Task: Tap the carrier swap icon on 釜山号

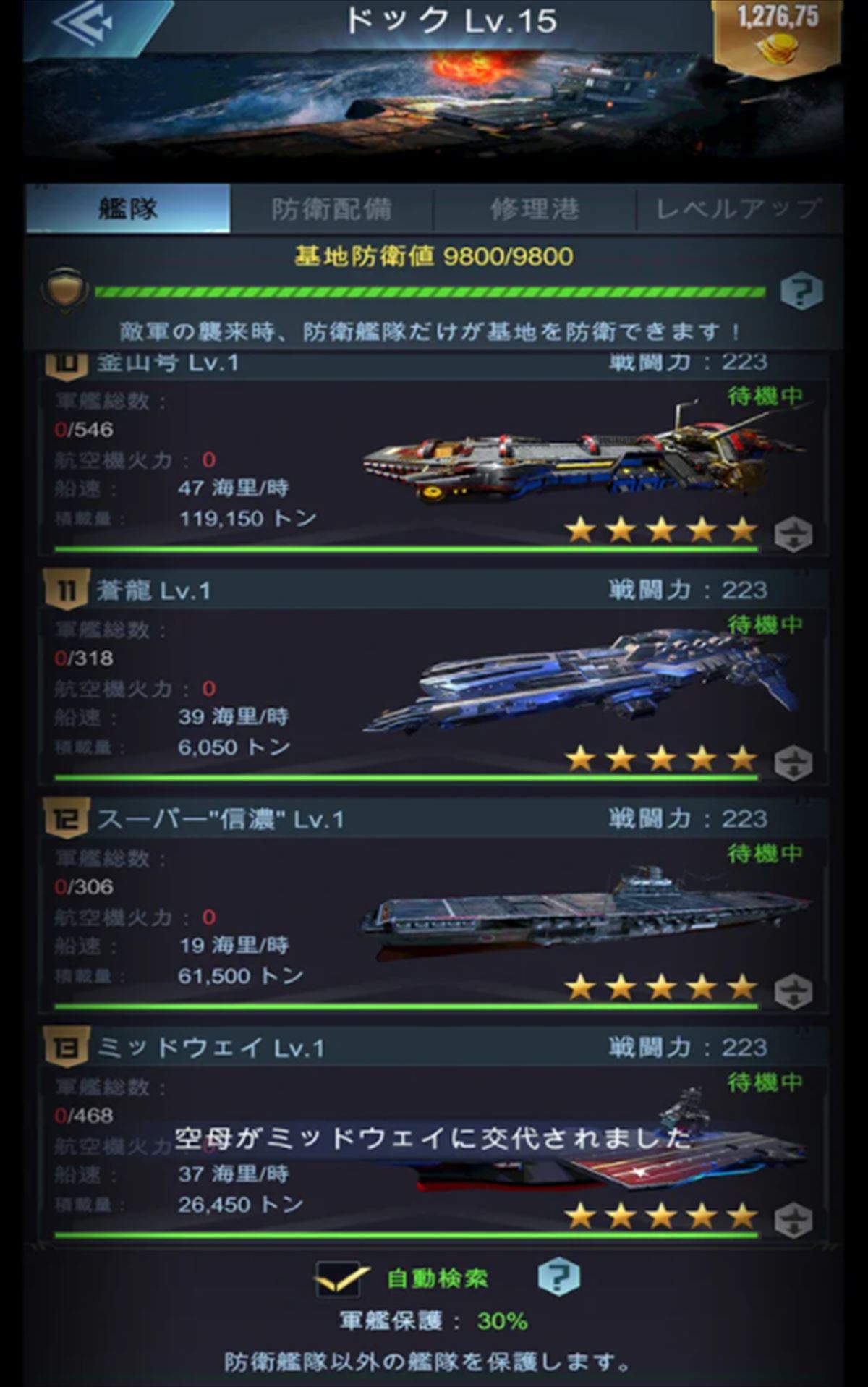Action: point(793,534)
